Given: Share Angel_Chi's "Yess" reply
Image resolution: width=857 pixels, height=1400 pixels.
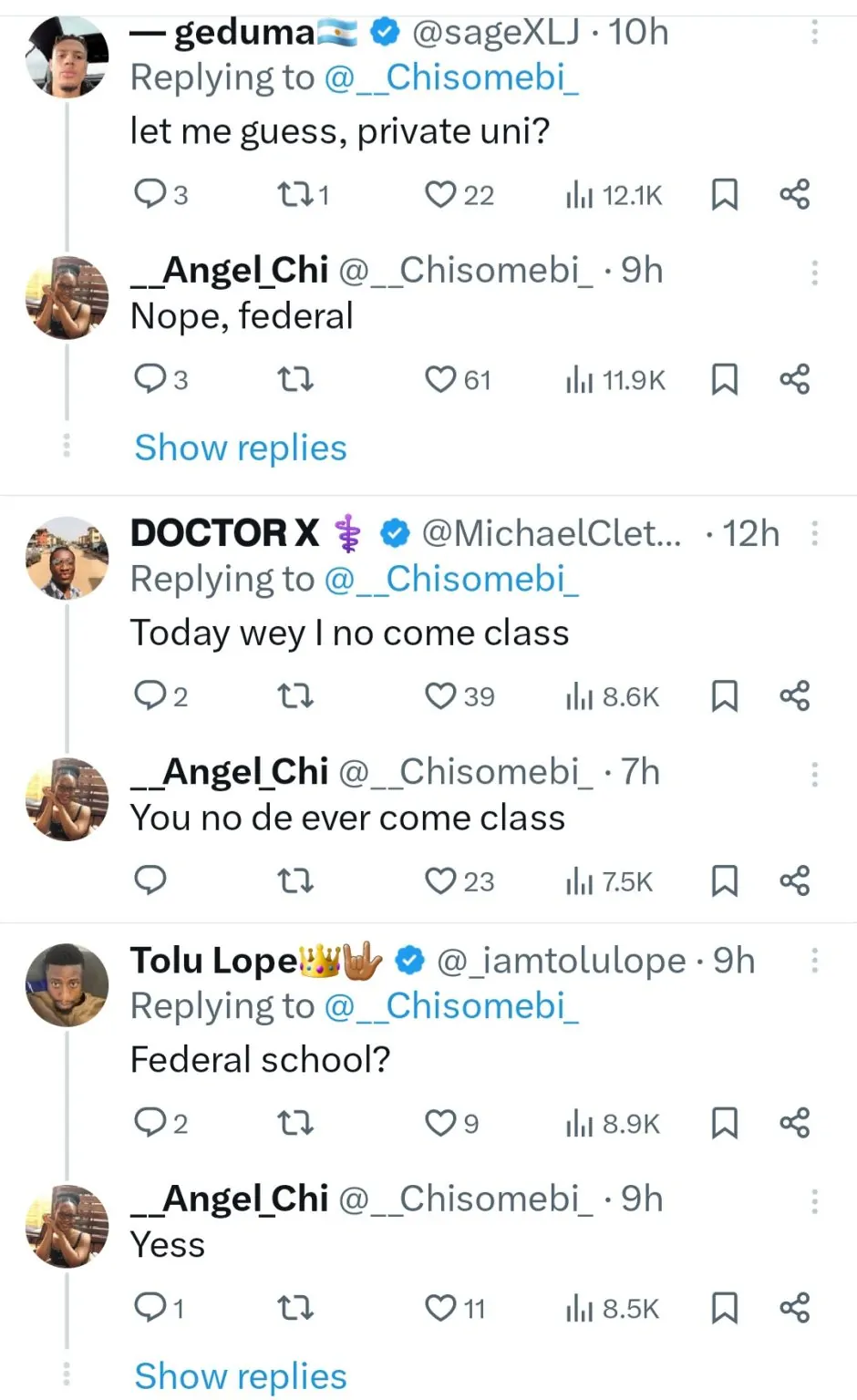Looking at the screenshot, I should click(794, 1307).
